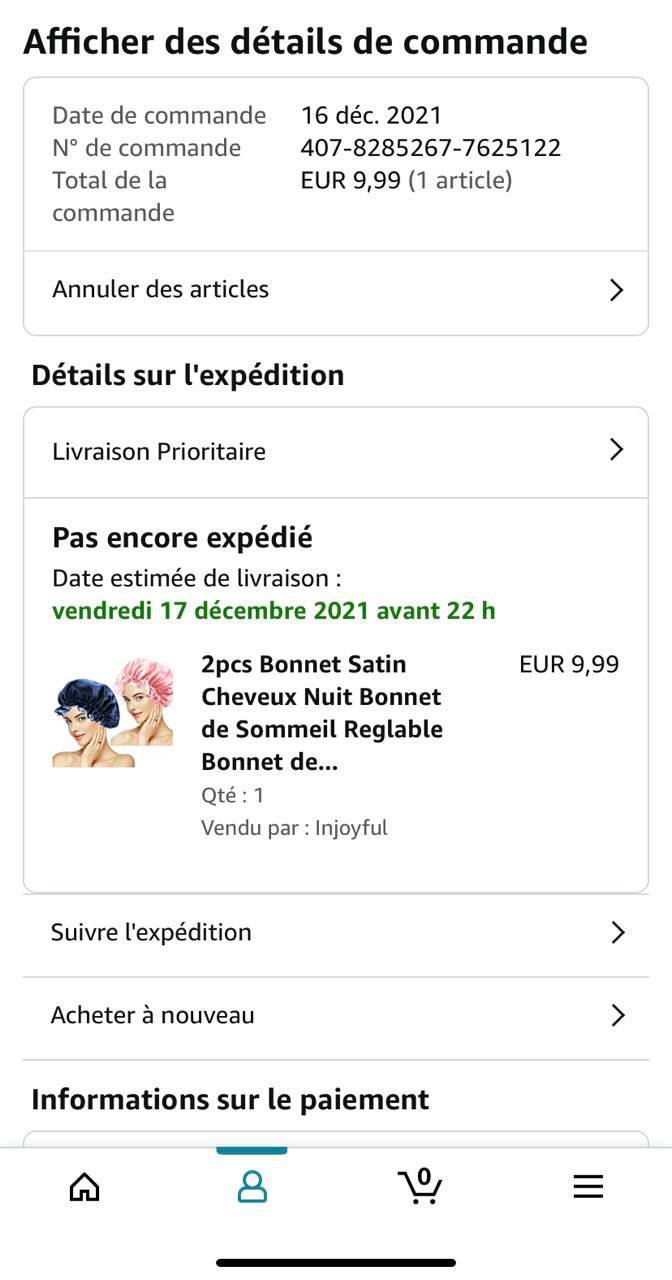Go to the home tab
This screenshot has height=1280, width=672.
pos(85,1187)
